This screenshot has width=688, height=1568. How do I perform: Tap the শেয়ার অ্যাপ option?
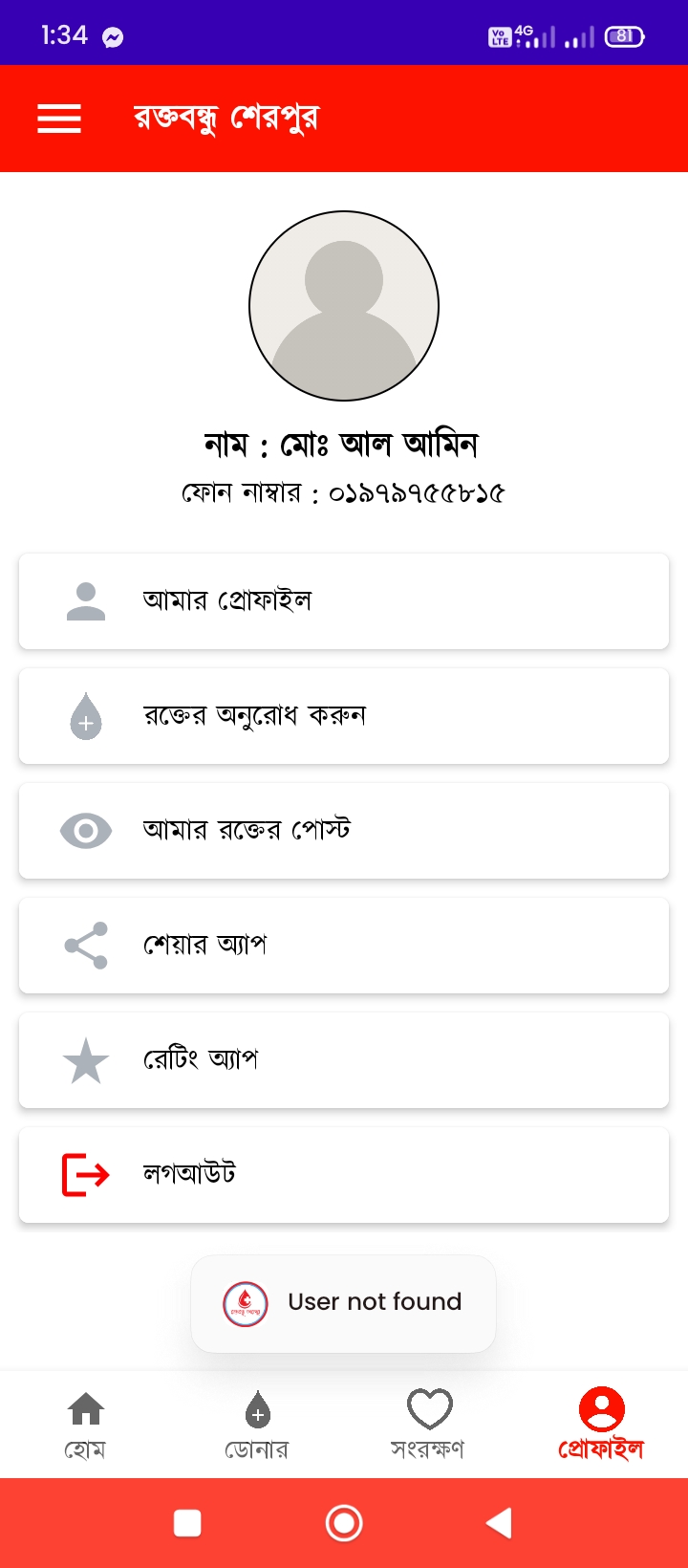tap(344, 945)
